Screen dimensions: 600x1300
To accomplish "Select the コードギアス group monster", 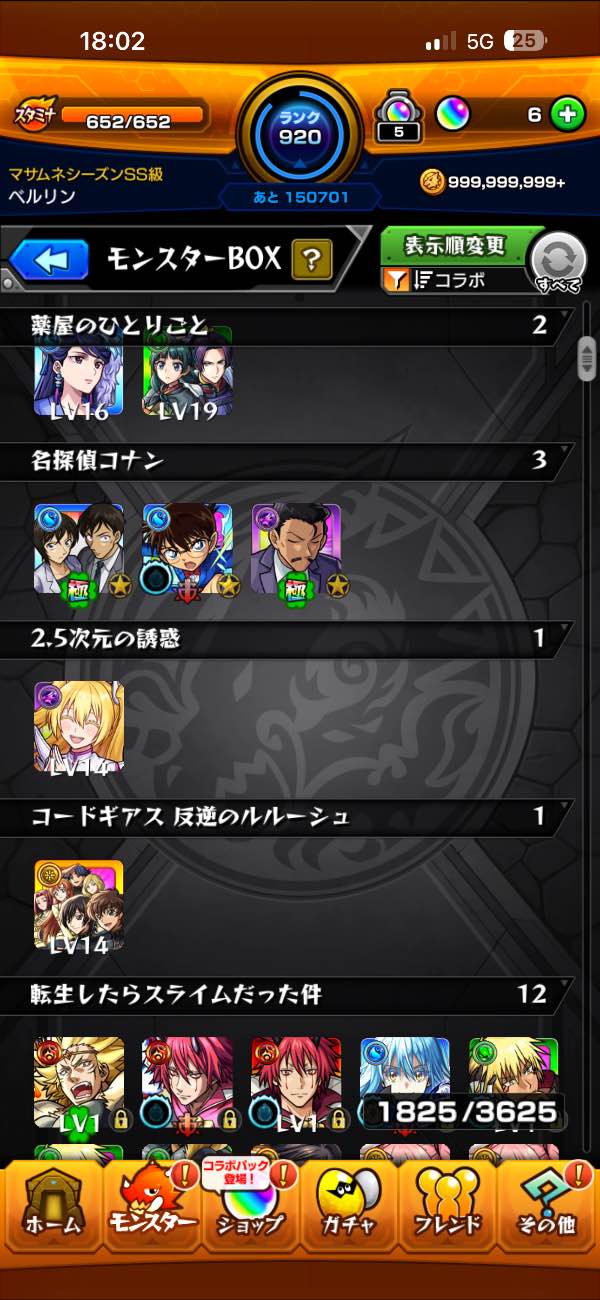I will tap(78, 905).
